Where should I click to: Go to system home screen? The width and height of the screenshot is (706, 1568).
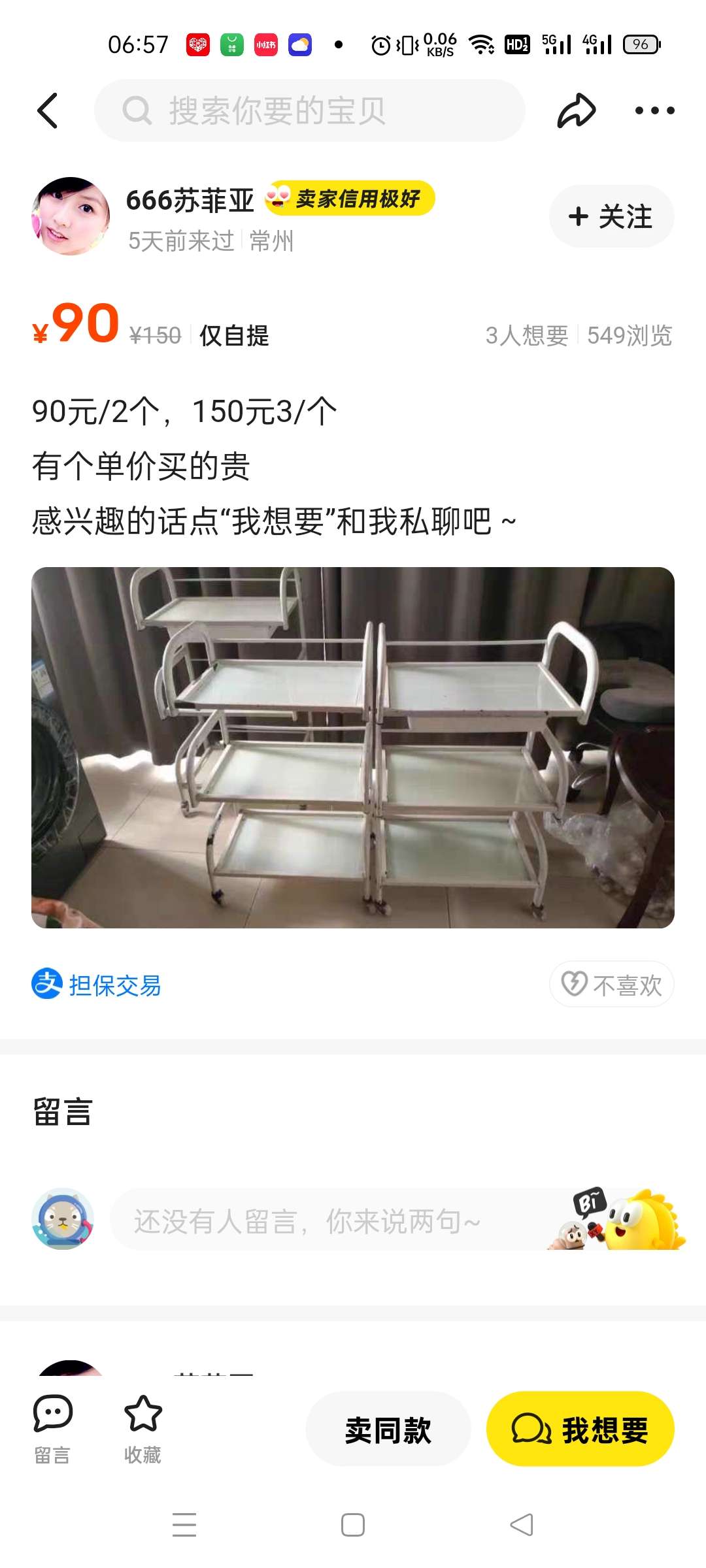pos(353,1525)
